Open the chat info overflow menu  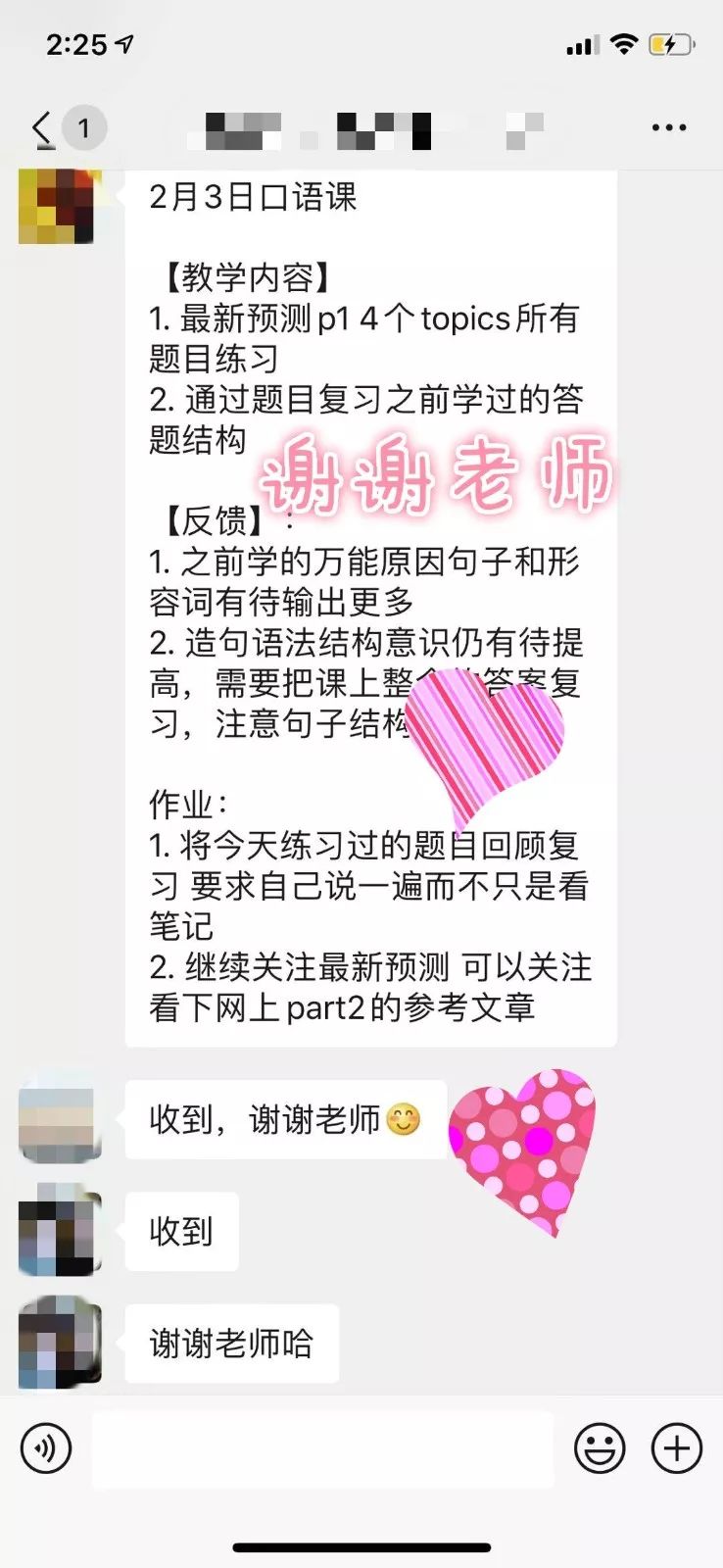pyautogui.click(x=668, y=128)
